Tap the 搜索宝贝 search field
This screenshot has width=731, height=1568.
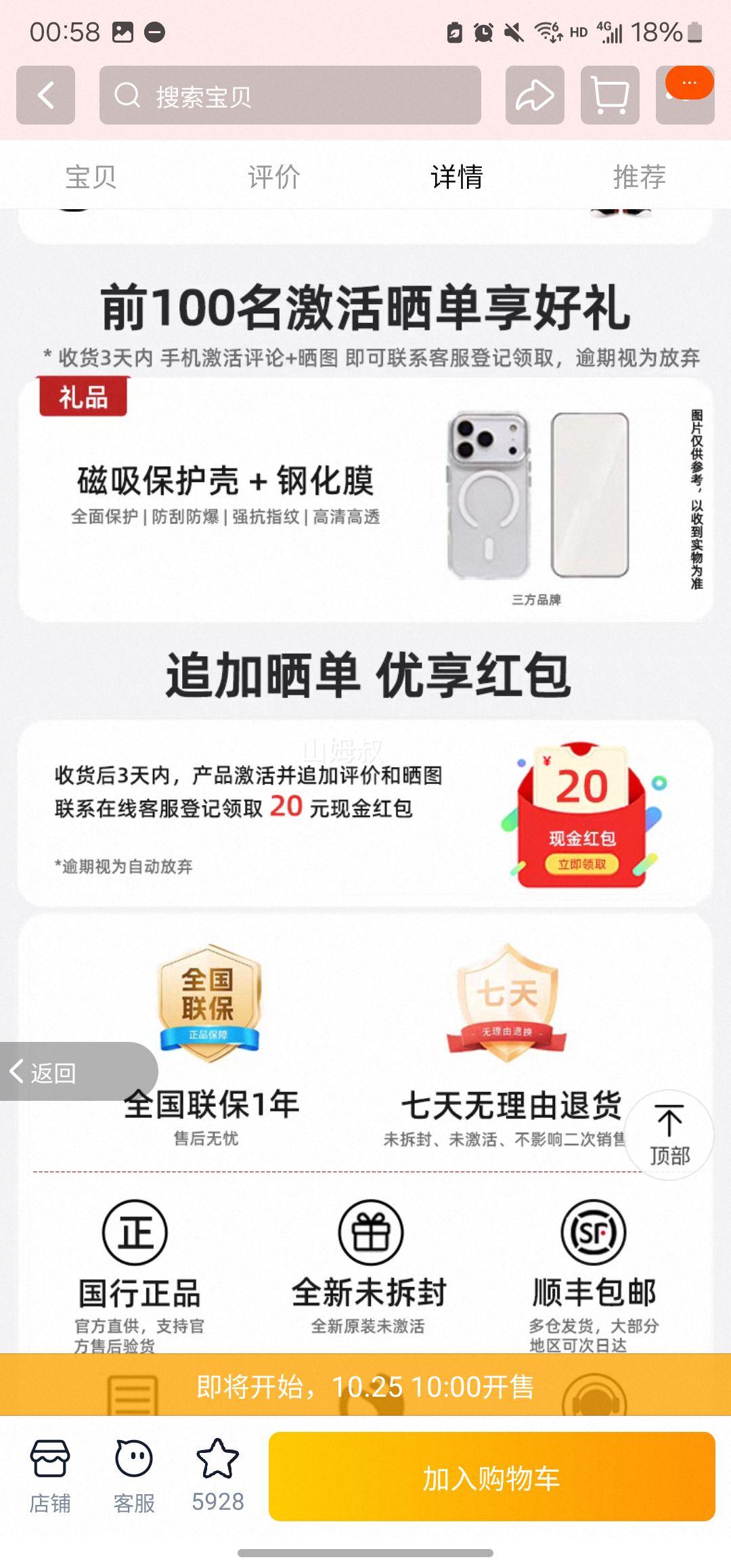point(290,95)
